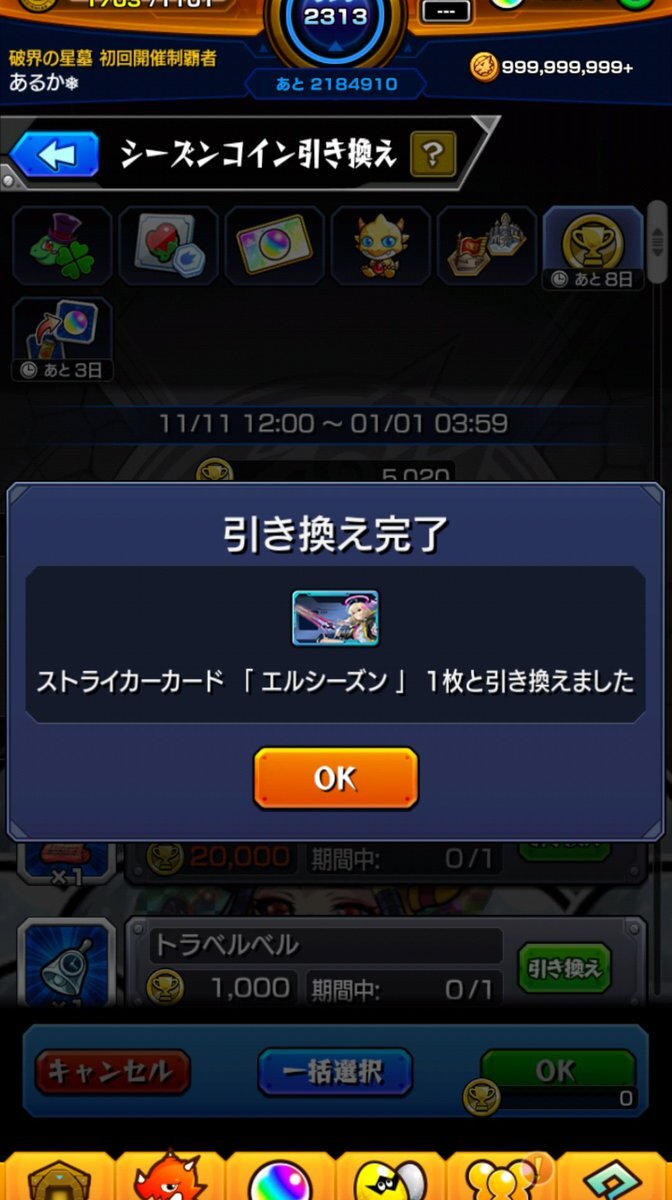Screen dimensions: 672x1200
Task: Select the rainbow orb ticket category tab
Action: (x=274, y=246)
